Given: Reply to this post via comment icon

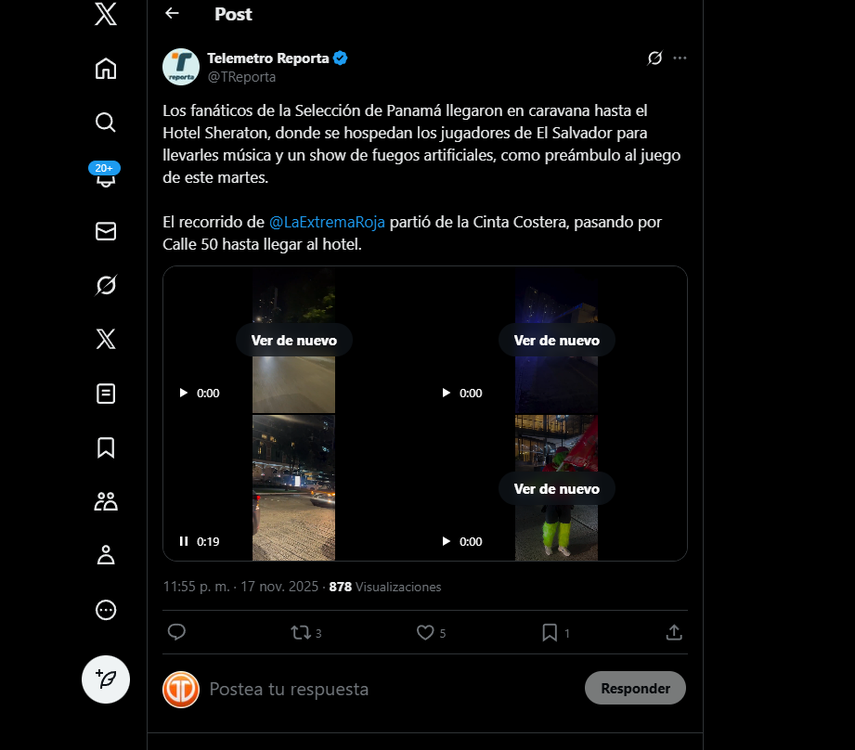Looking at the screenshot, I should coord(177,632).
